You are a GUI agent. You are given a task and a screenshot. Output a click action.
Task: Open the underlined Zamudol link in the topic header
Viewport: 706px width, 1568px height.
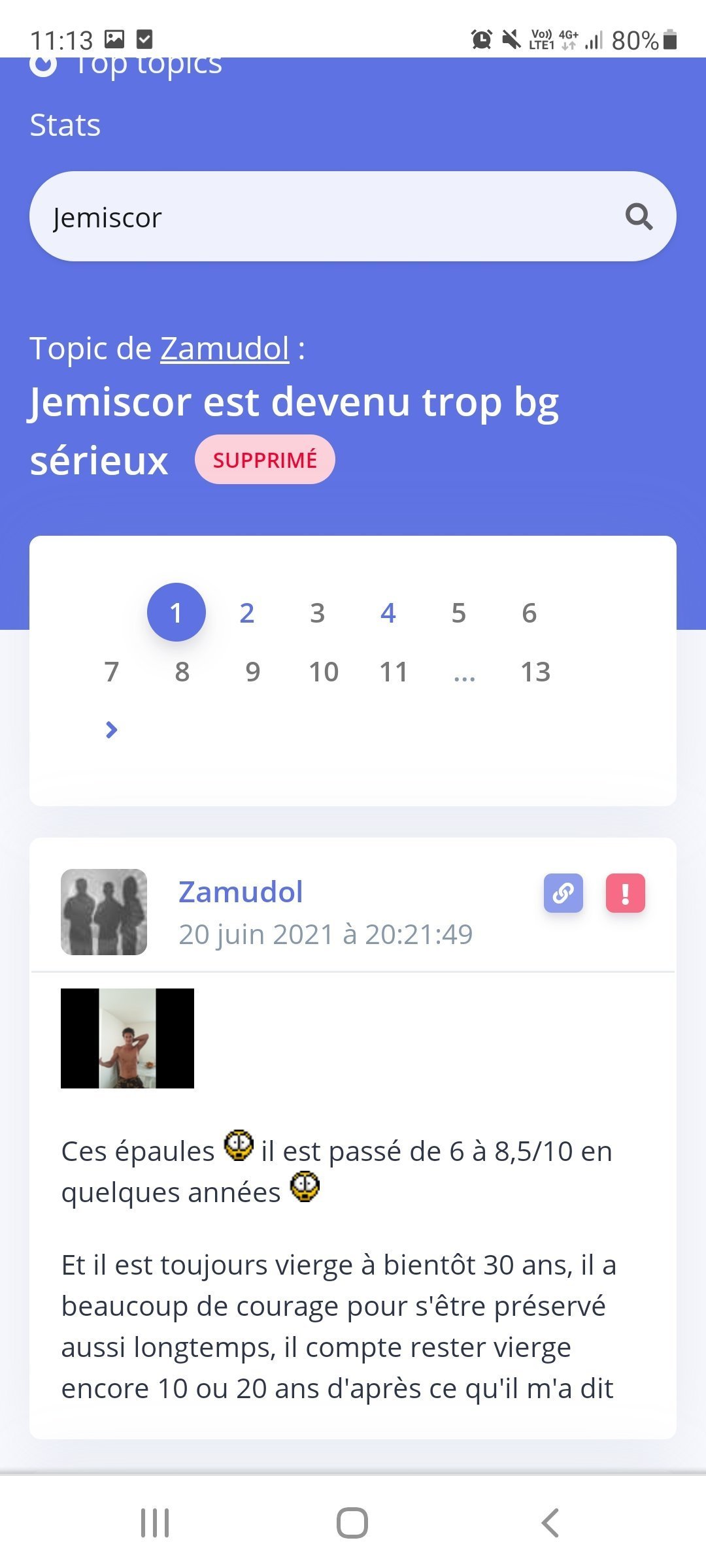point(225,348)
